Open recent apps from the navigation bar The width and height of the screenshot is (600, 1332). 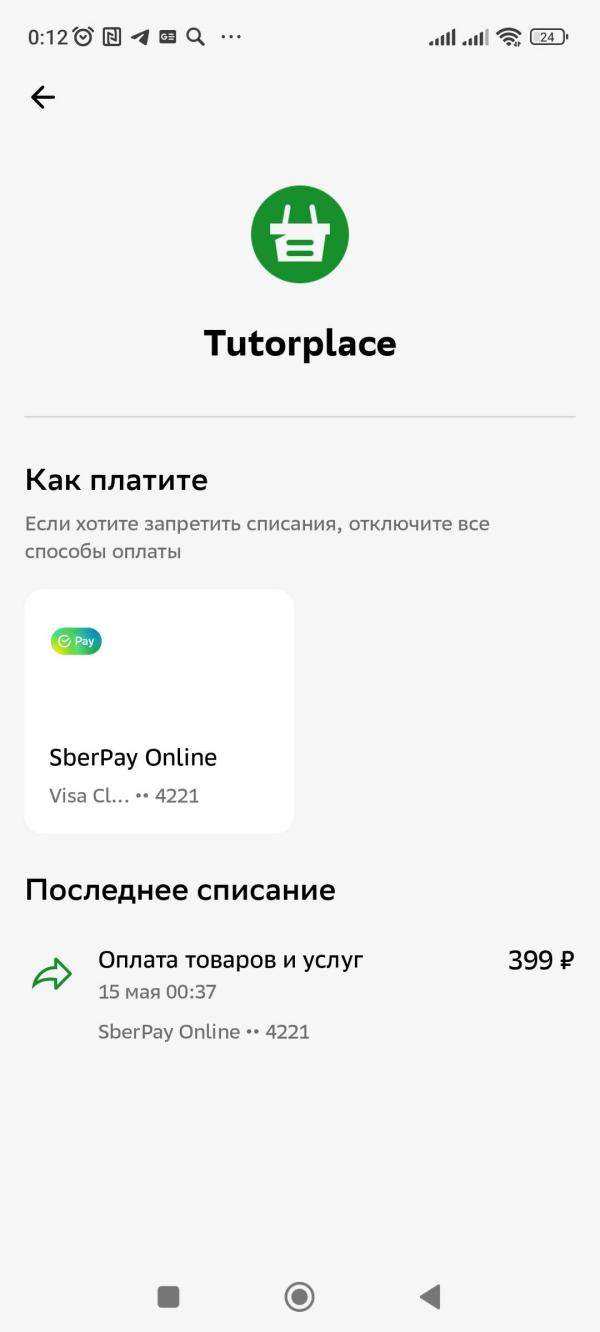[x=168, y=1297]
